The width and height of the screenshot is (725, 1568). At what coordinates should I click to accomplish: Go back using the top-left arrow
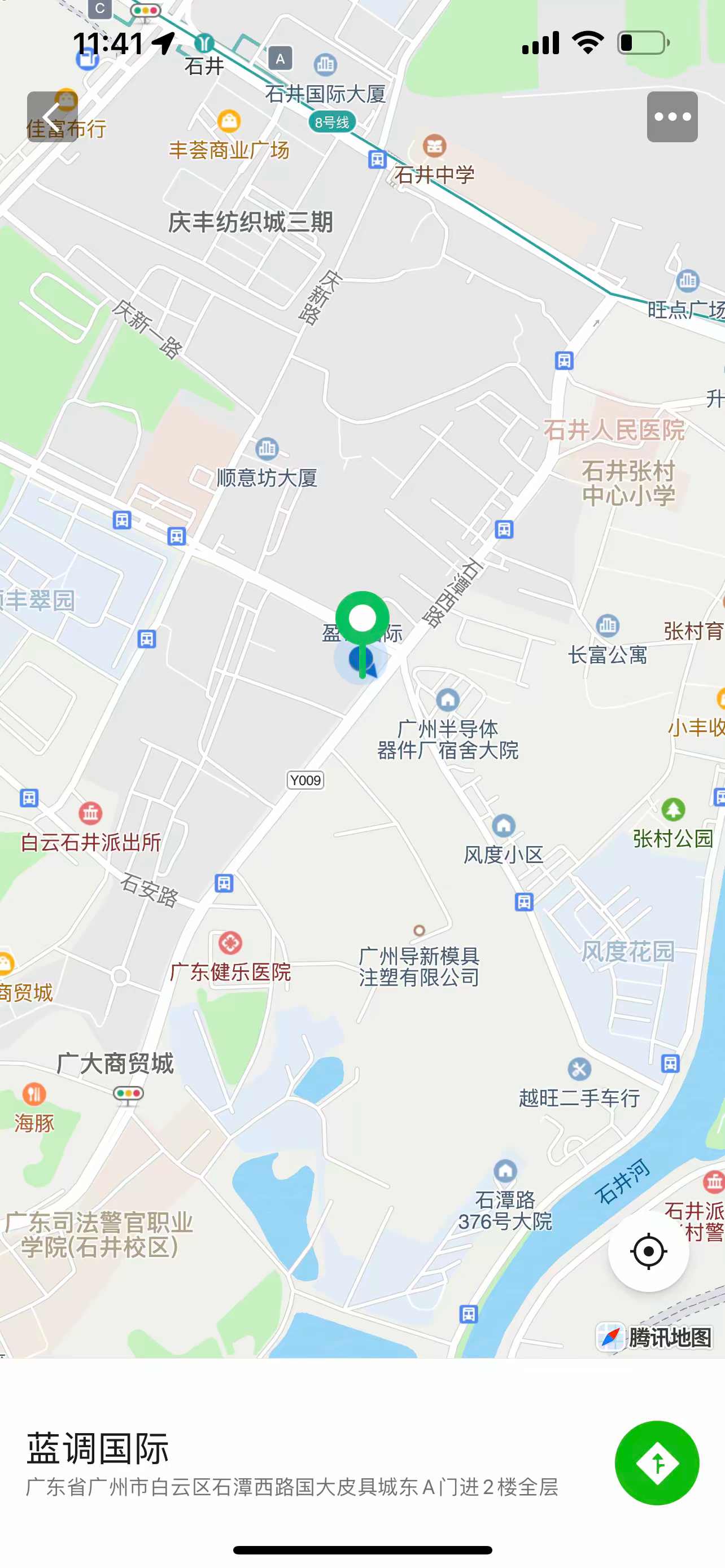click(53, 117)
